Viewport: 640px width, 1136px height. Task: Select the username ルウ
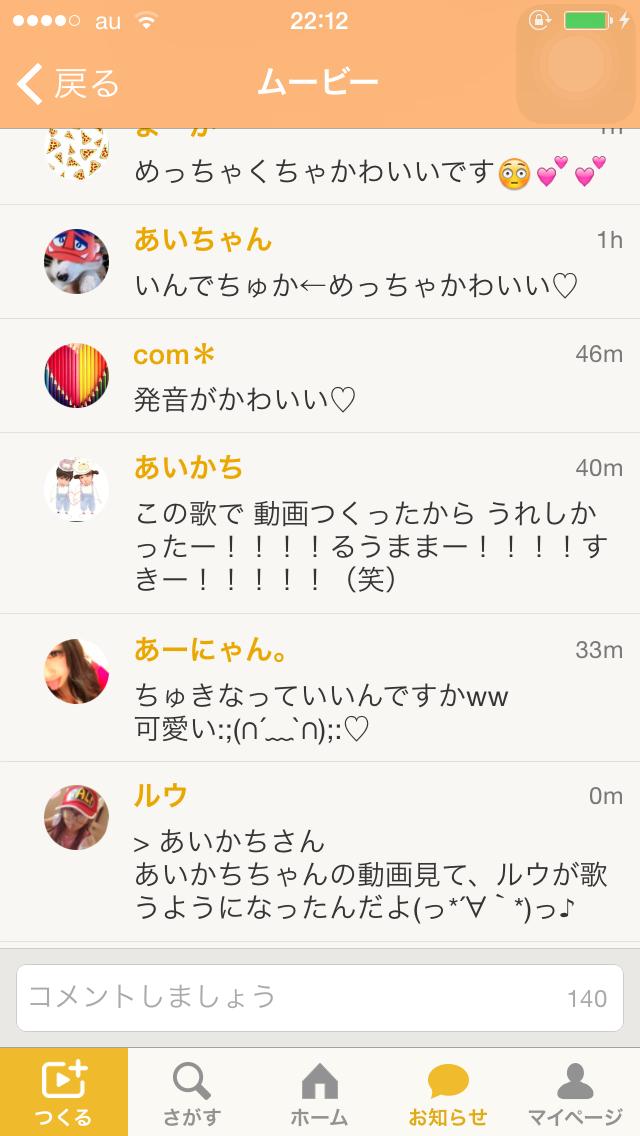click(x=160, y=795)
